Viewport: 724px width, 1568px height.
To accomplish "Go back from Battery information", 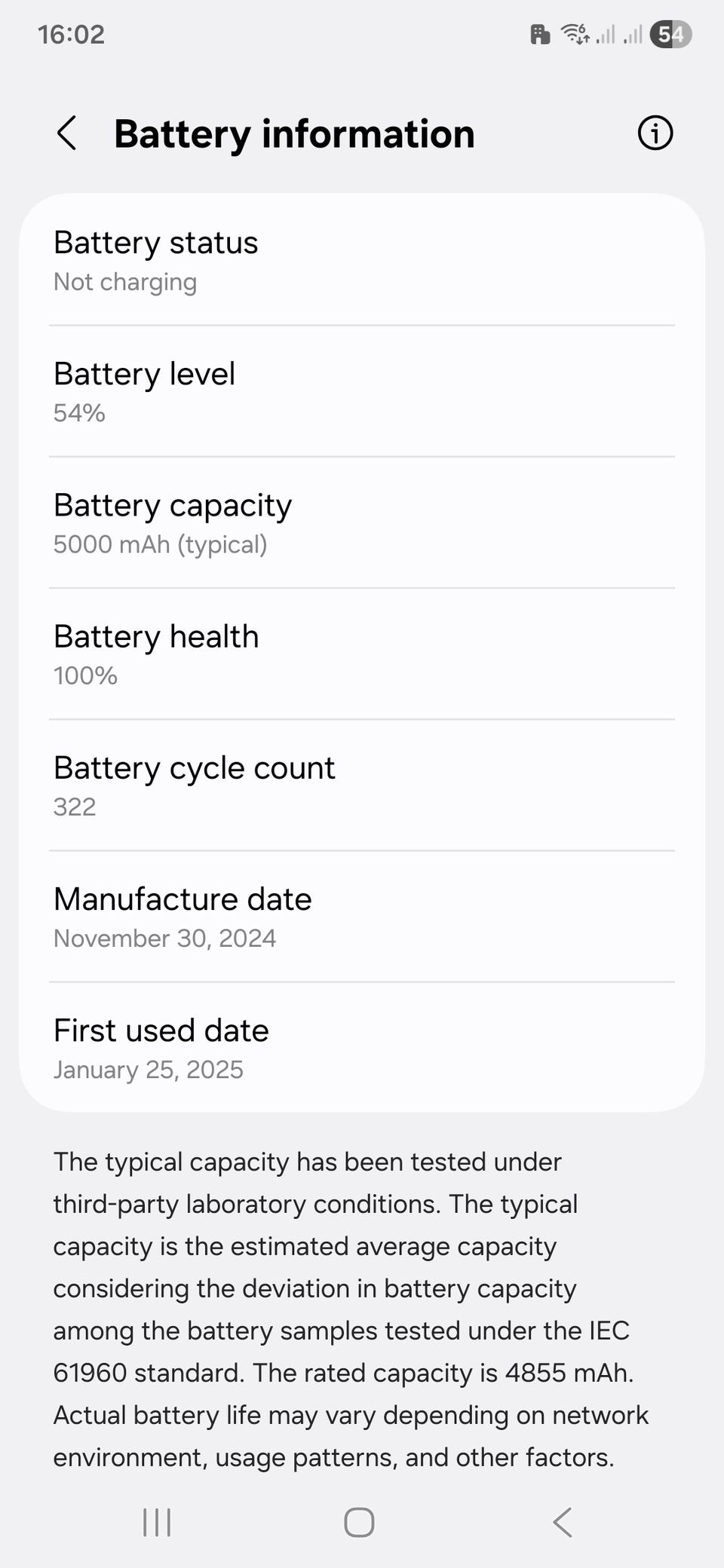I will tap(66, 133).
